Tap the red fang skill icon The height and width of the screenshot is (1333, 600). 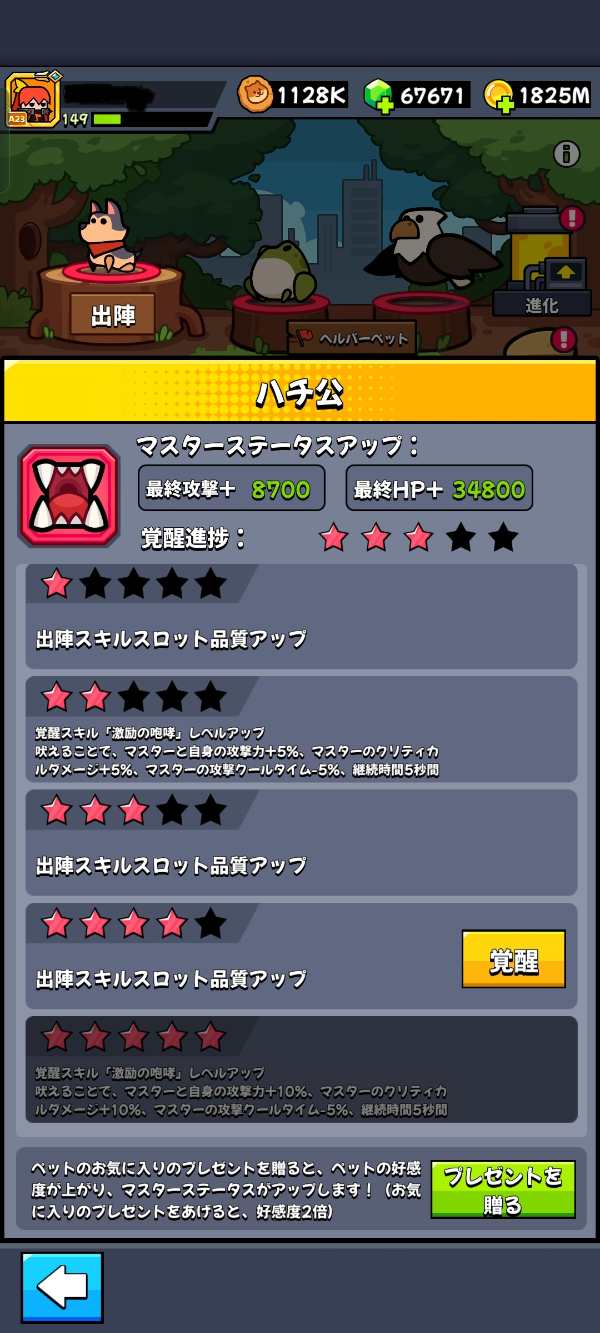coord(69,495)
